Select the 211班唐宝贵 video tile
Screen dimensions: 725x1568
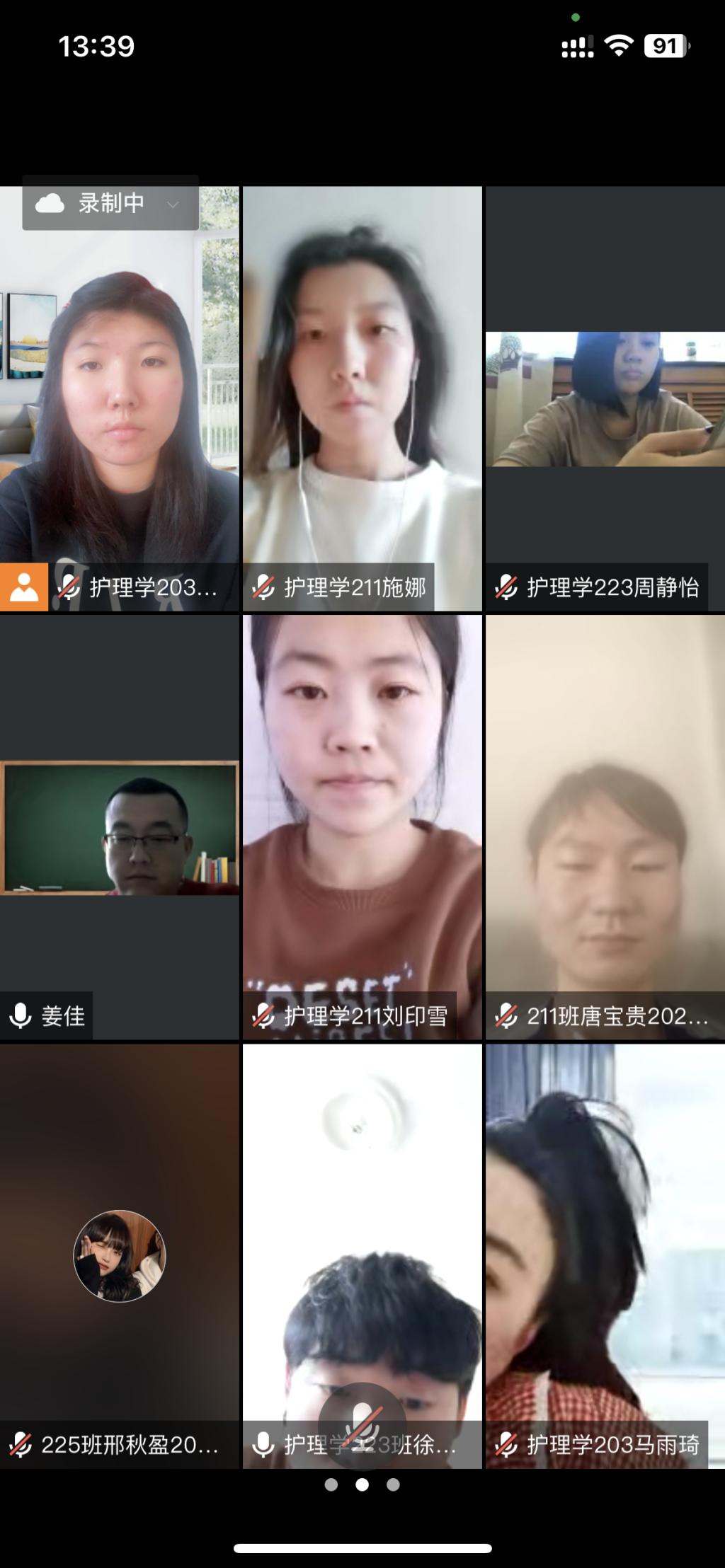(605, 826)
